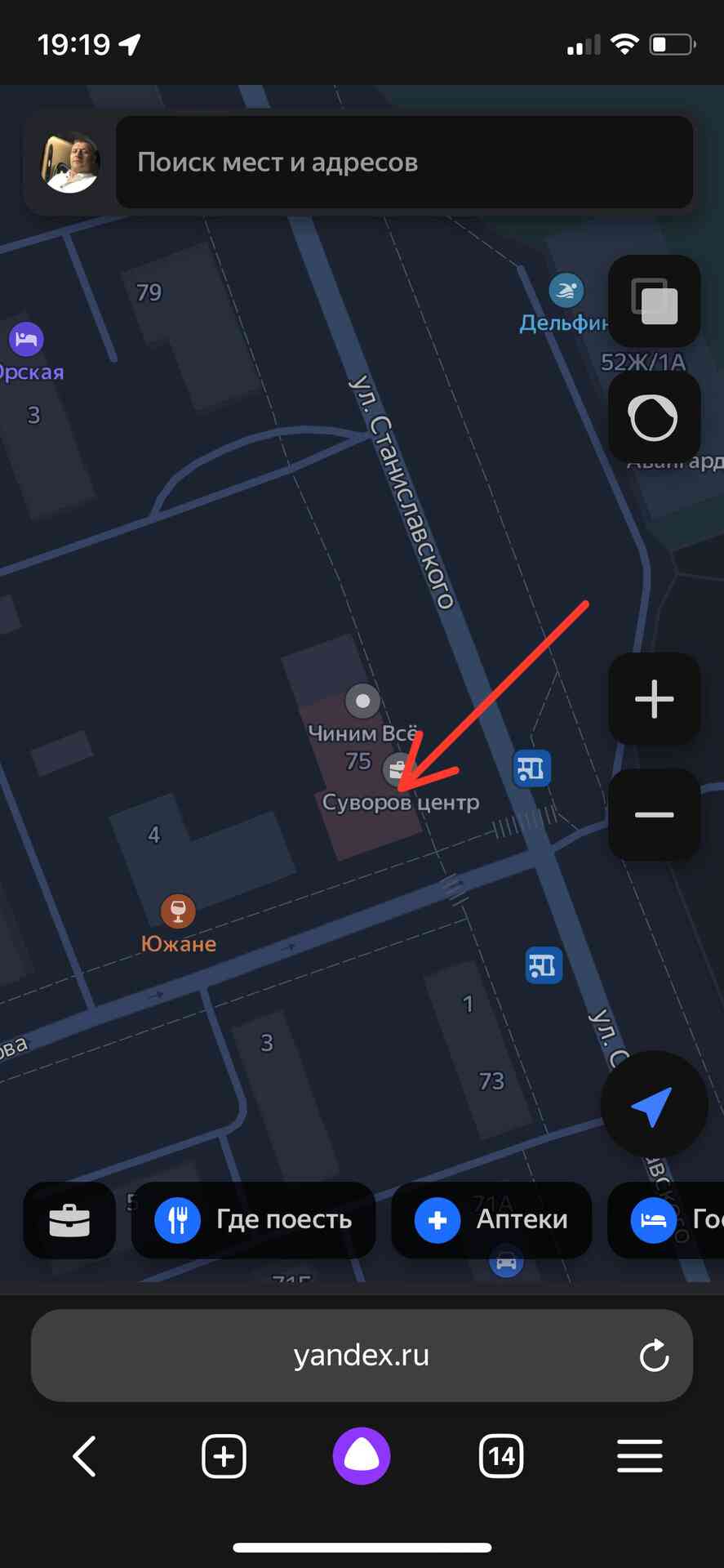Select the Аптеки chip
Image resolution: width=724 pixels, height=1568 pixels.
coord(491,1220)
